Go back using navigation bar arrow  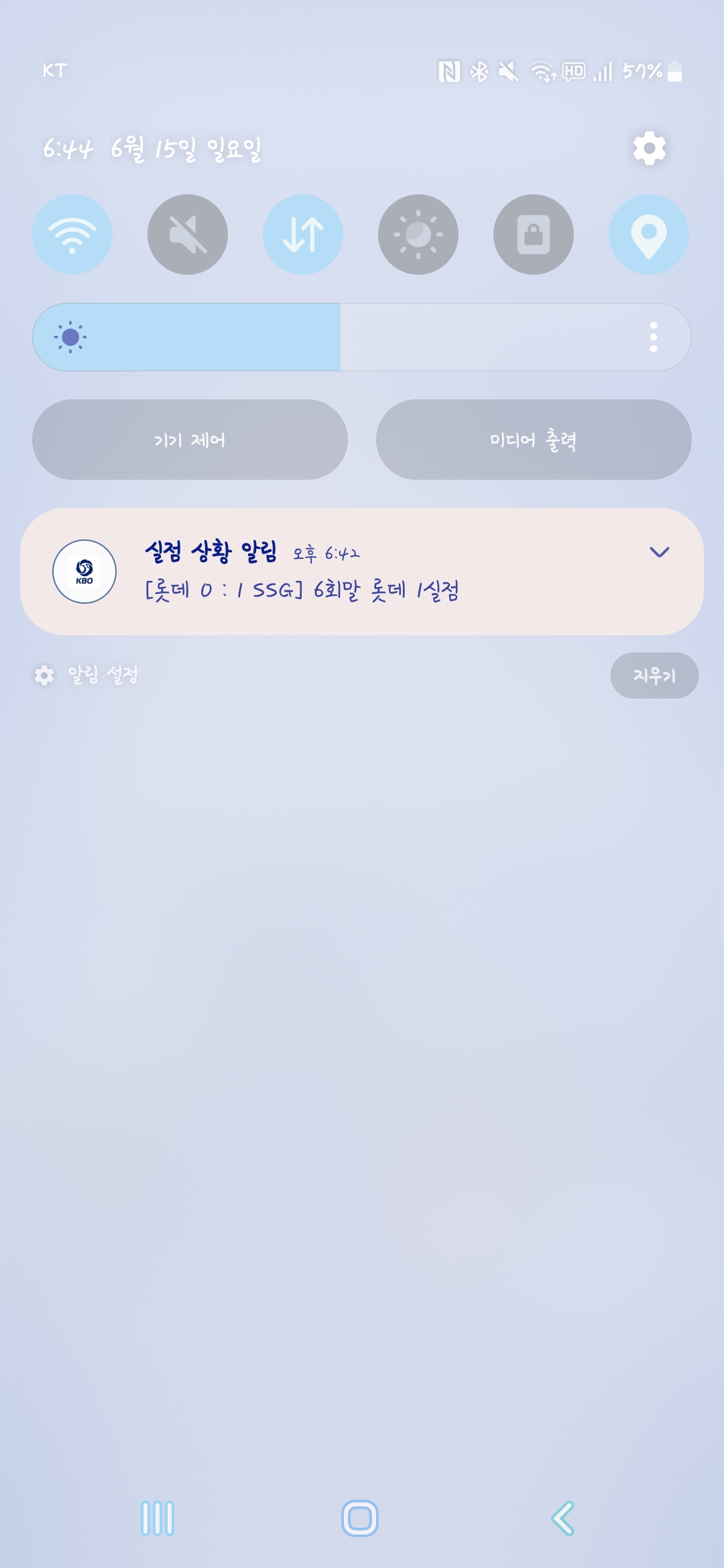click(x=563, y=1518)
